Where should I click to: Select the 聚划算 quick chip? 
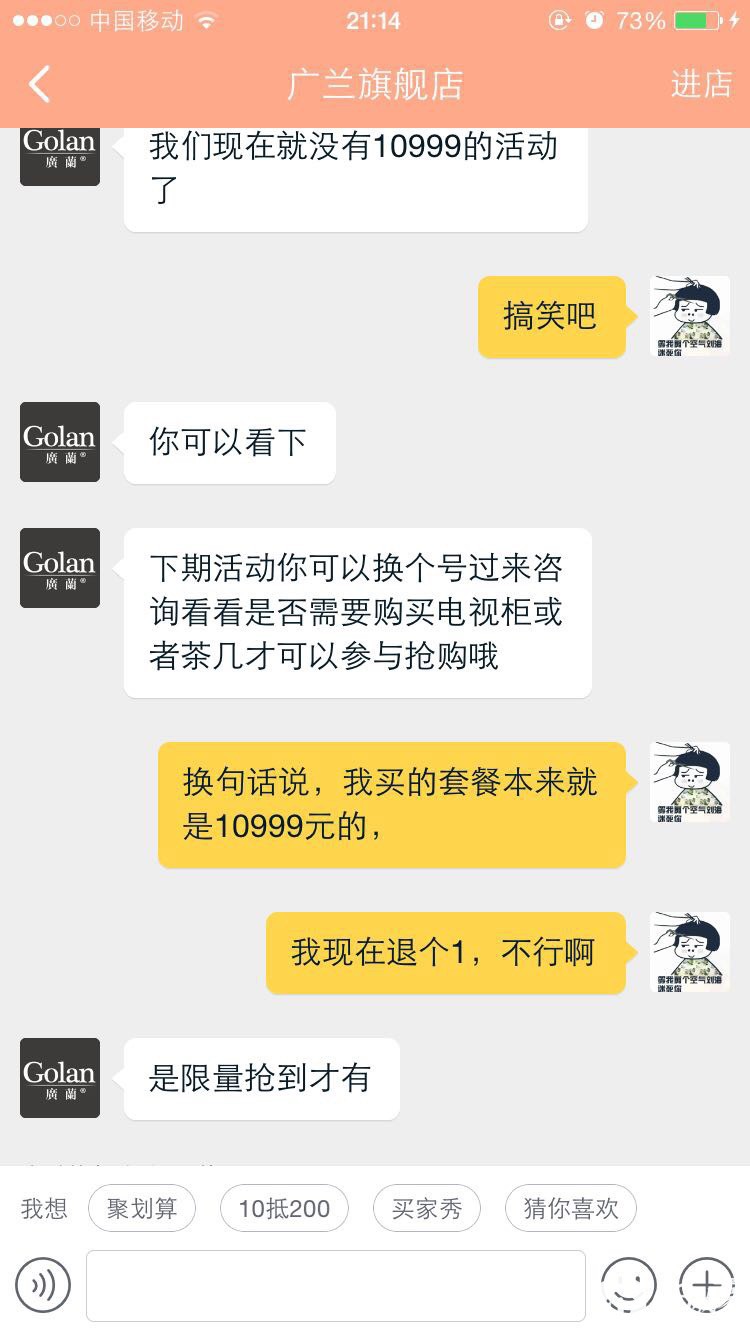pyautogui.click(x=142, y=1208)
